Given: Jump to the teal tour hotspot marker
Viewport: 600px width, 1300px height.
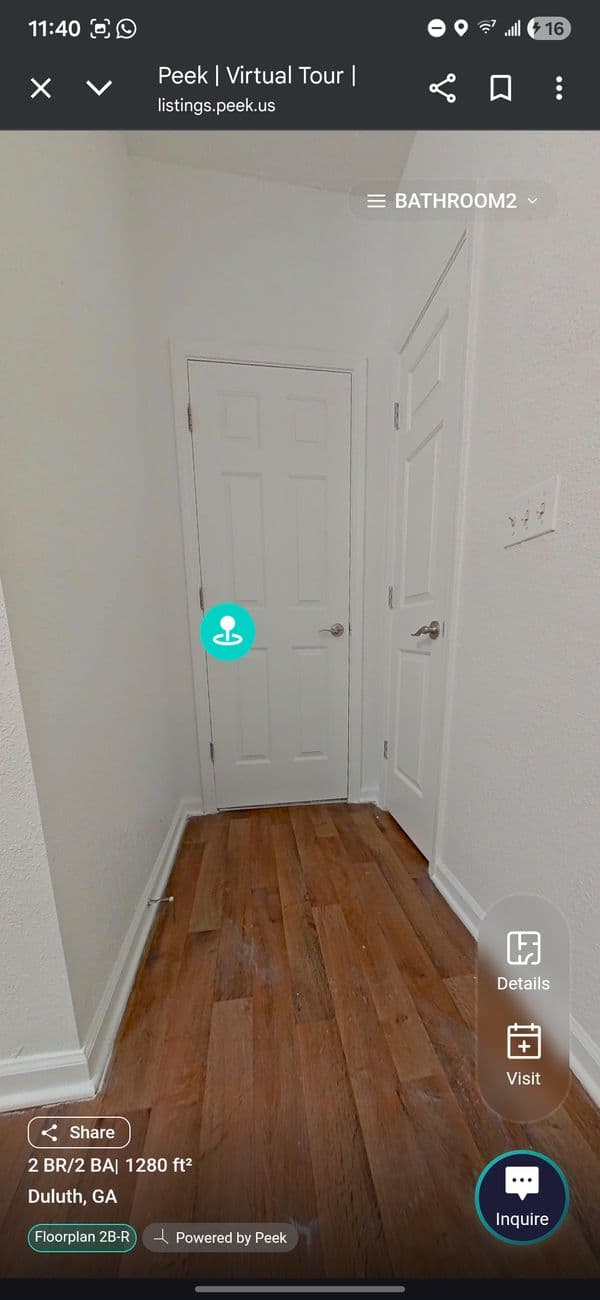Looking at the screenshot, I should tap(228, 632).
